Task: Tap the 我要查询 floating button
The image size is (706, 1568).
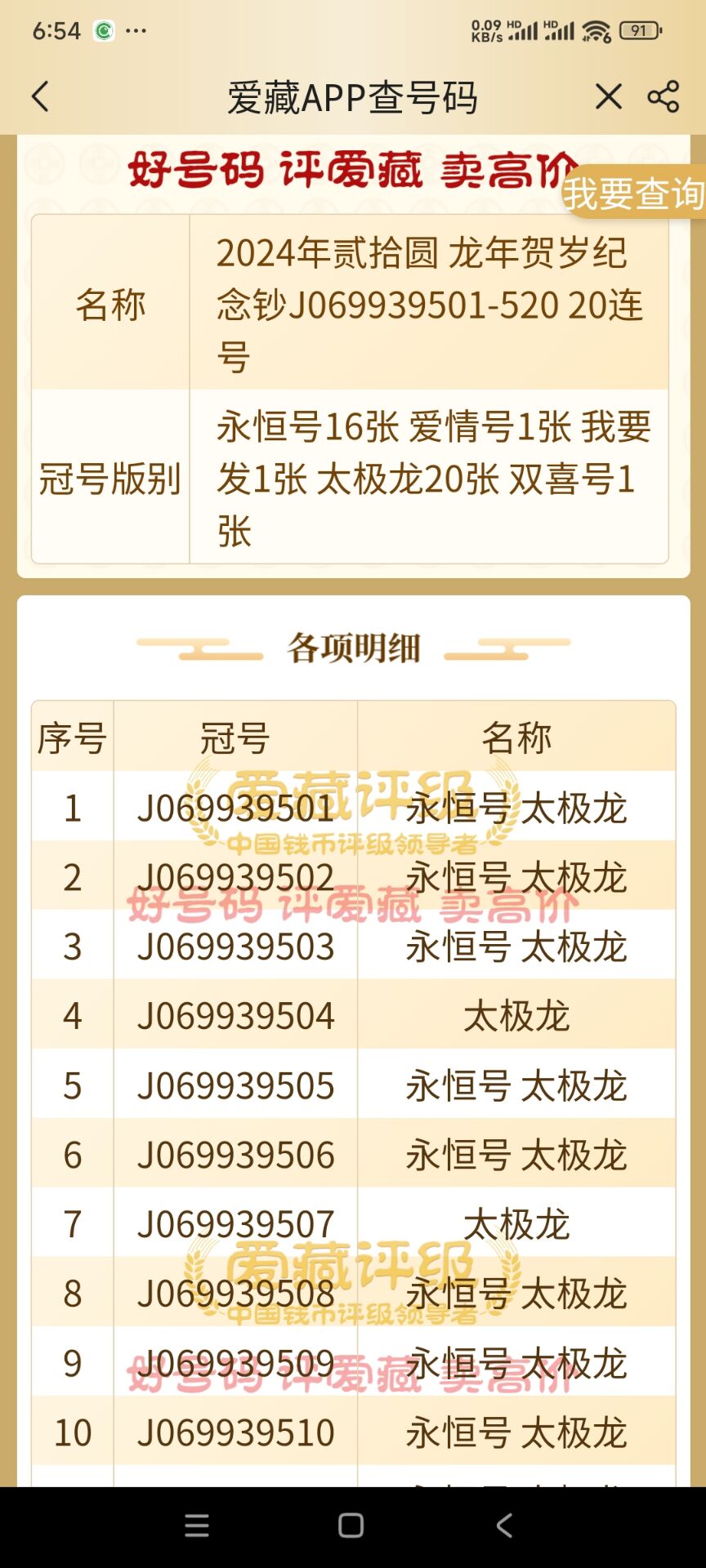Action: tap(633, 194)
